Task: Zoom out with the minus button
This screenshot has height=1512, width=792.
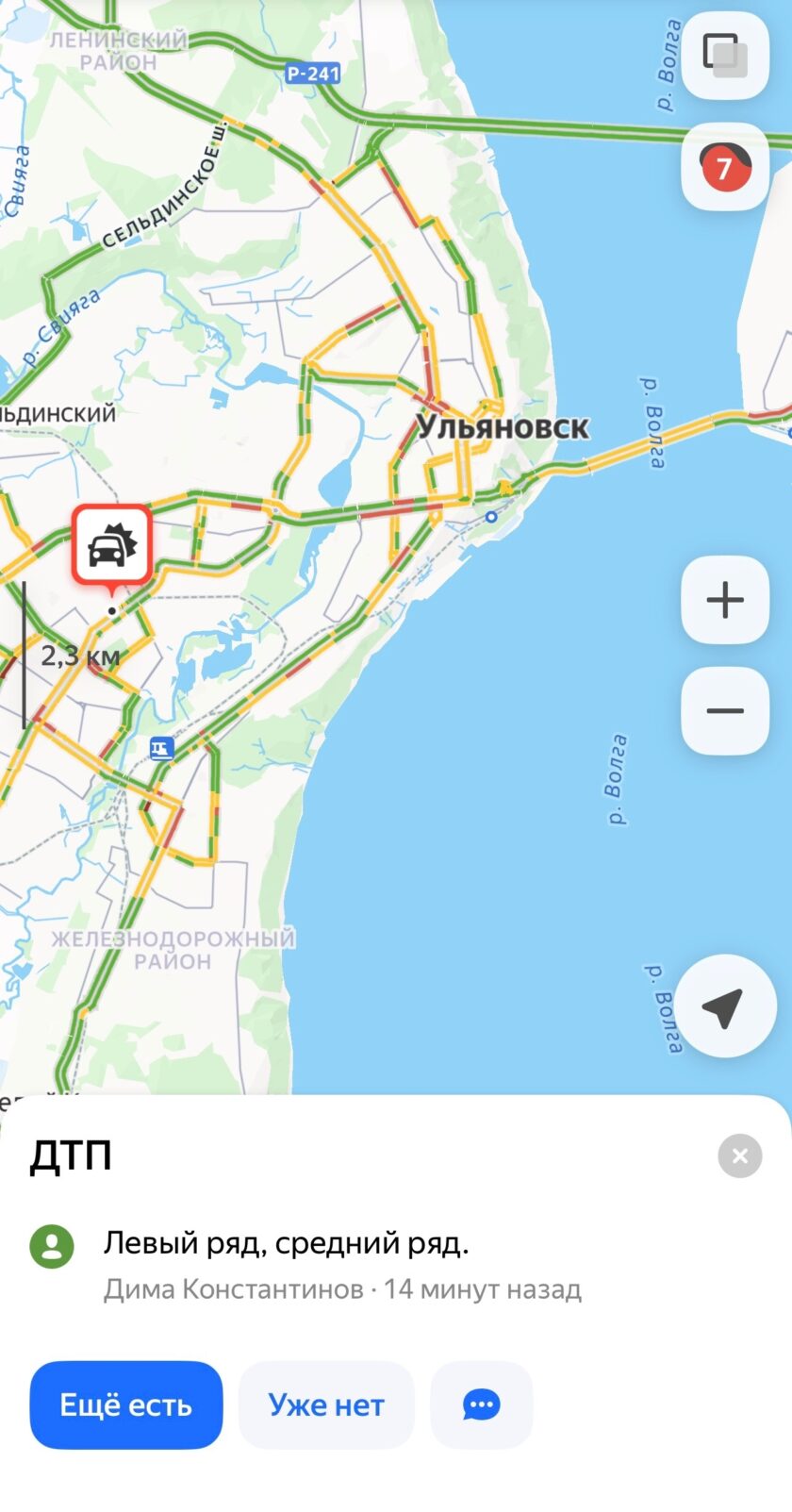Action: pos(724,710)
